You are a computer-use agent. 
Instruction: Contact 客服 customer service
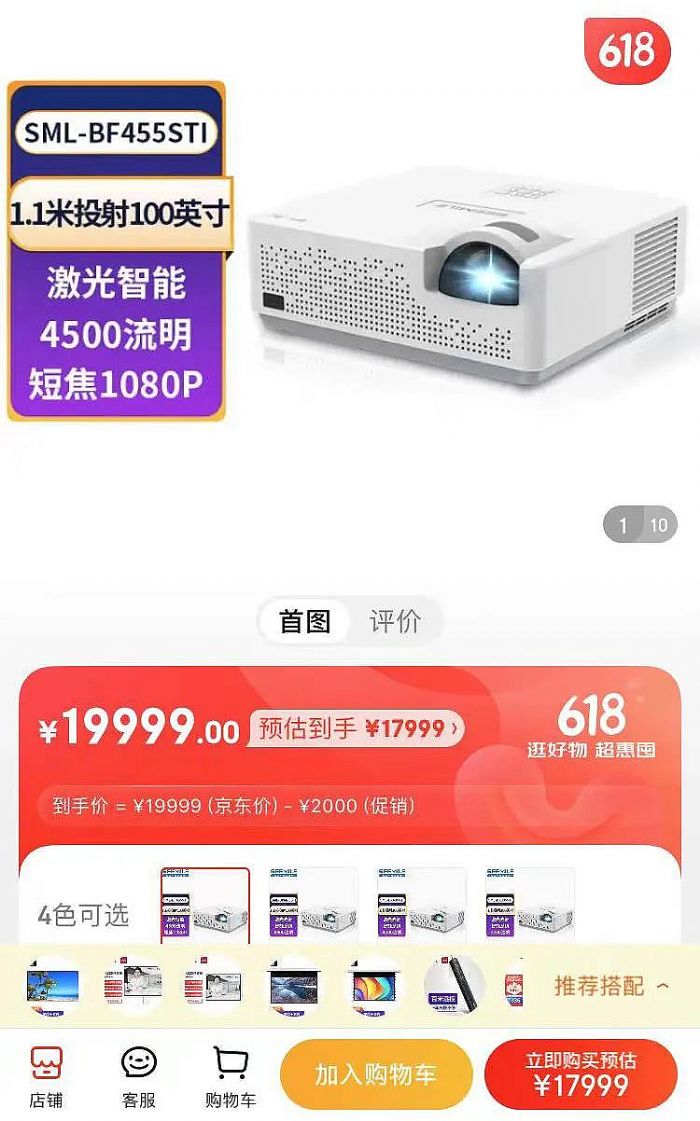click(139, 1076)
